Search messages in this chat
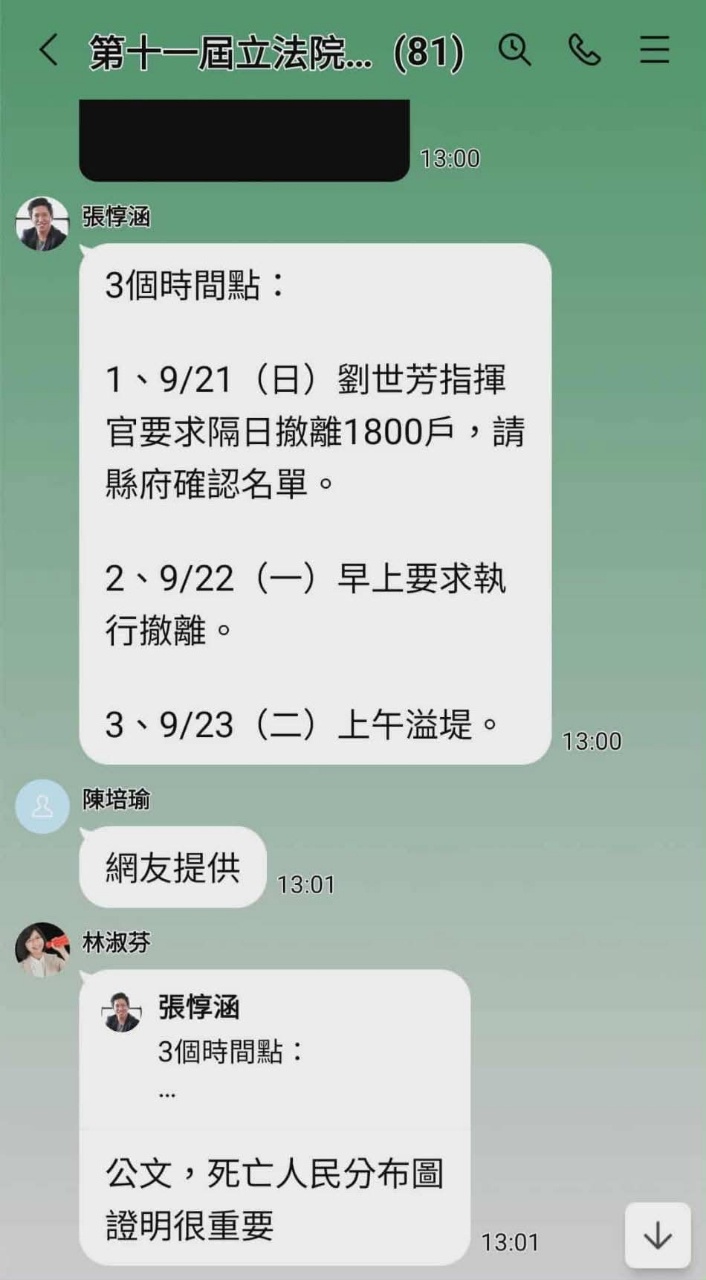The image size is (706, 1280). pos(514,50)
